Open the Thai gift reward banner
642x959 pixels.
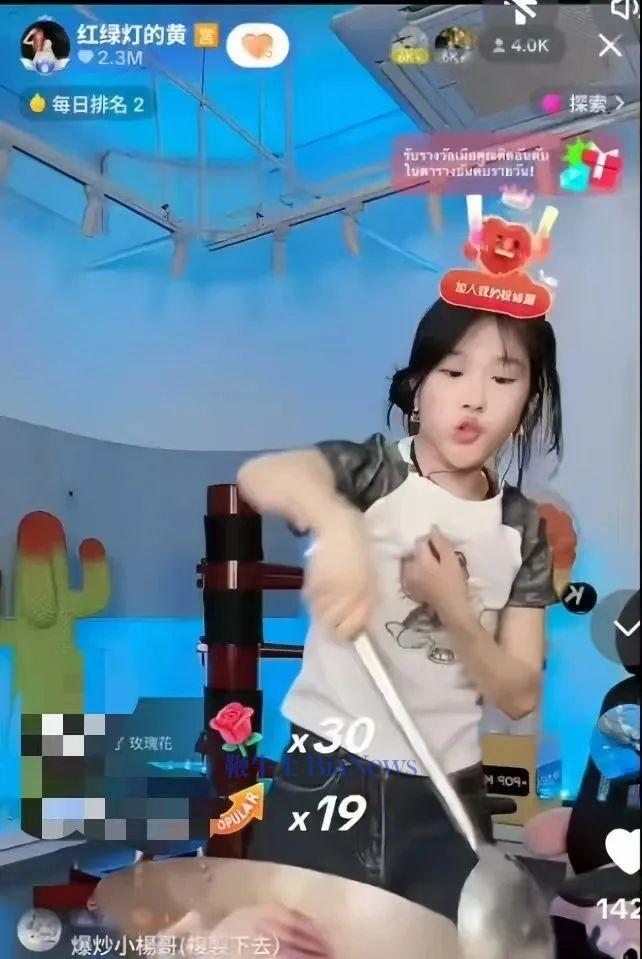[x=510, y=164]
